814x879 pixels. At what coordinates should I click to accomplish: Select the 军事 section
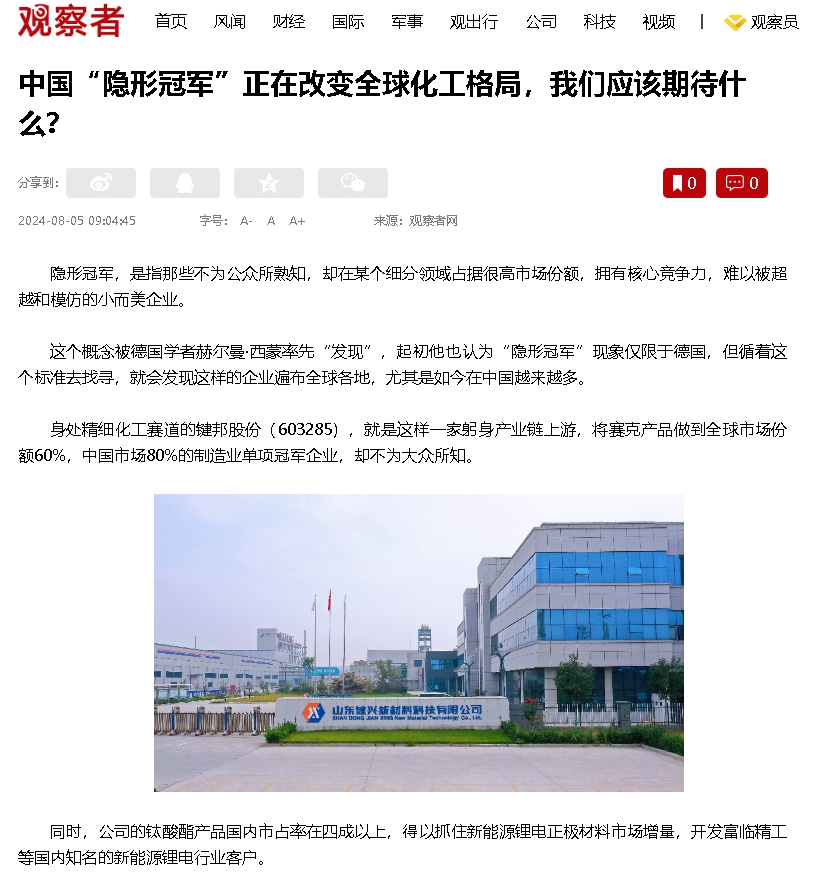407,21
